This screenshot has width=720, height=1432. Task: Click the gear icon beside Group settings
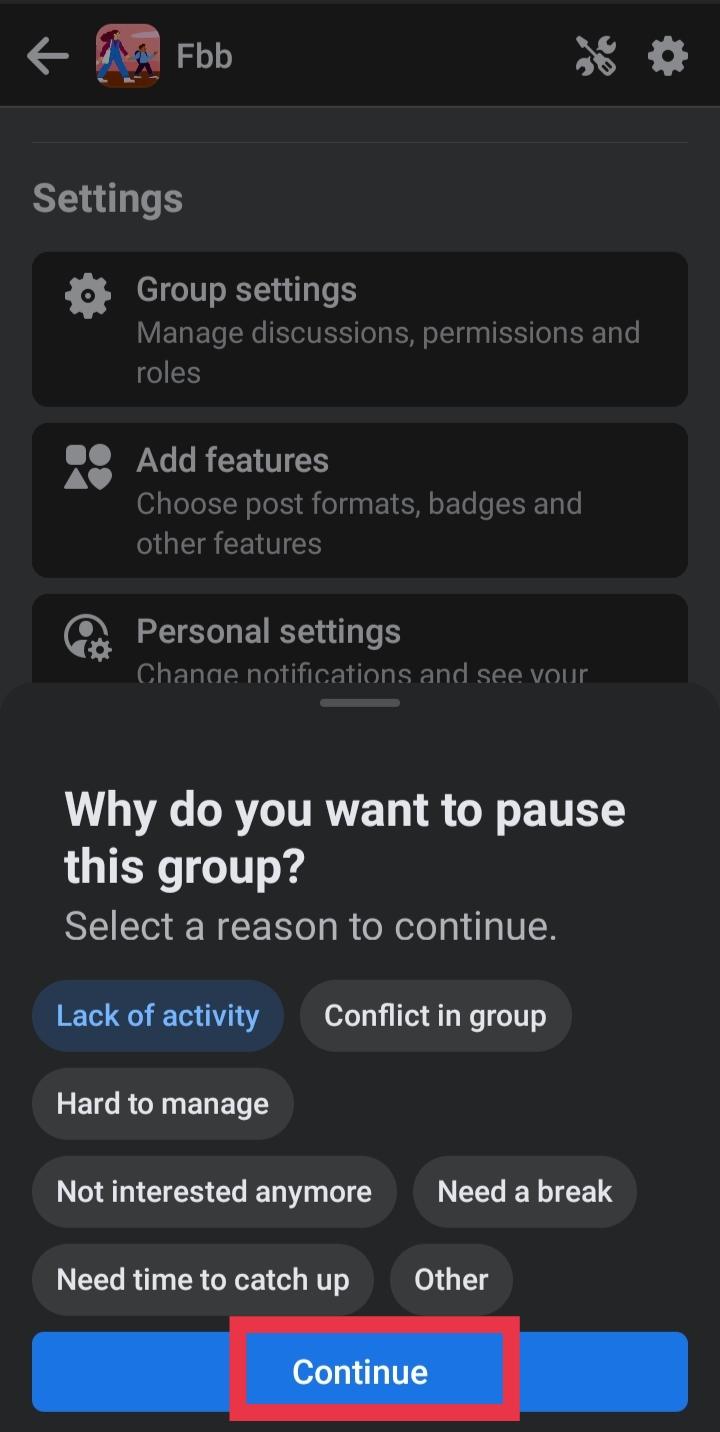(x=87, y=295)
